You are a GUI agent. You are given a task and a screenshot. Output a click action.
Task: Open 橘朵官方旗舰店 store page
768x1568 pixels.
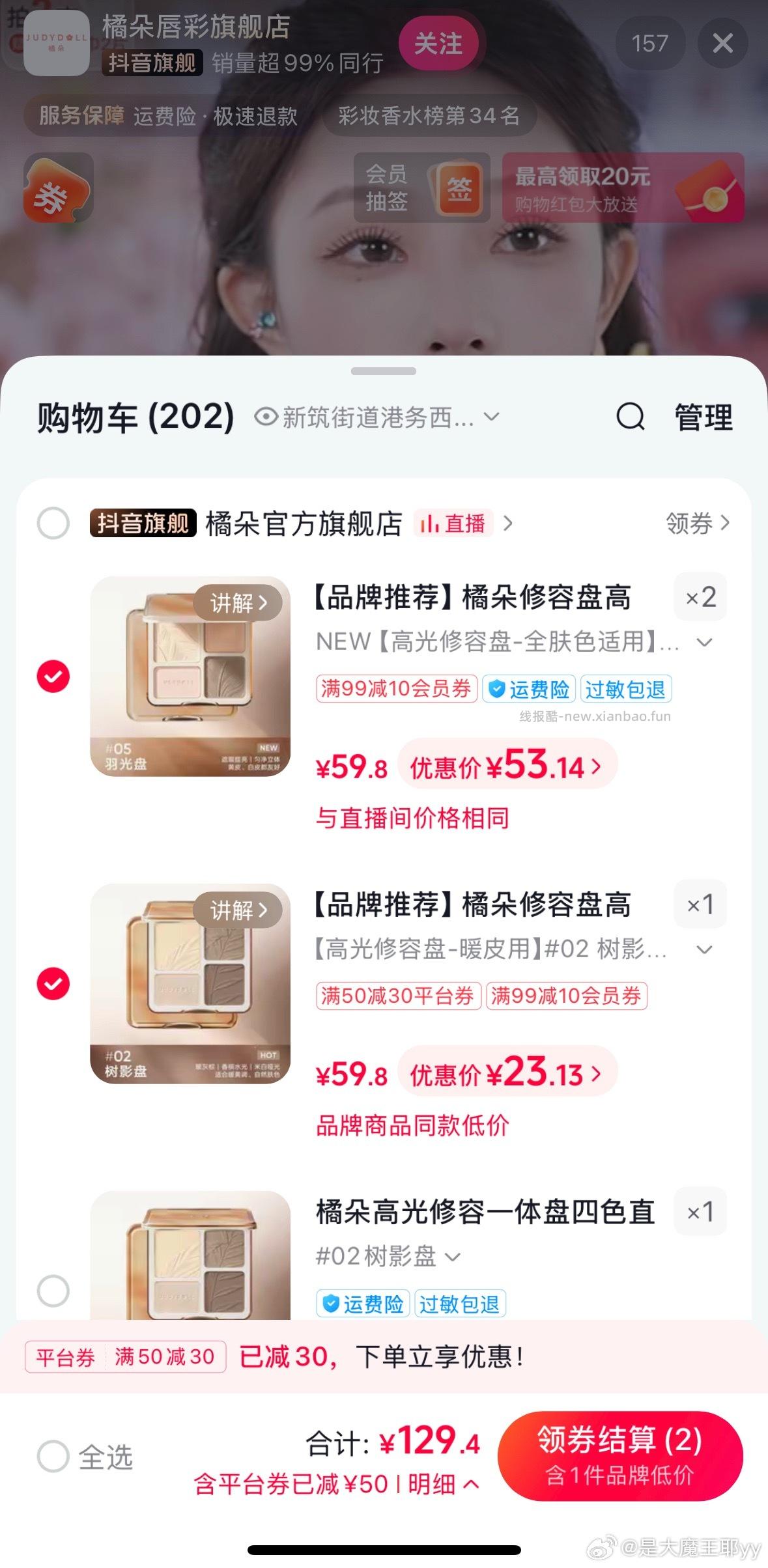[x=302, y=523]
